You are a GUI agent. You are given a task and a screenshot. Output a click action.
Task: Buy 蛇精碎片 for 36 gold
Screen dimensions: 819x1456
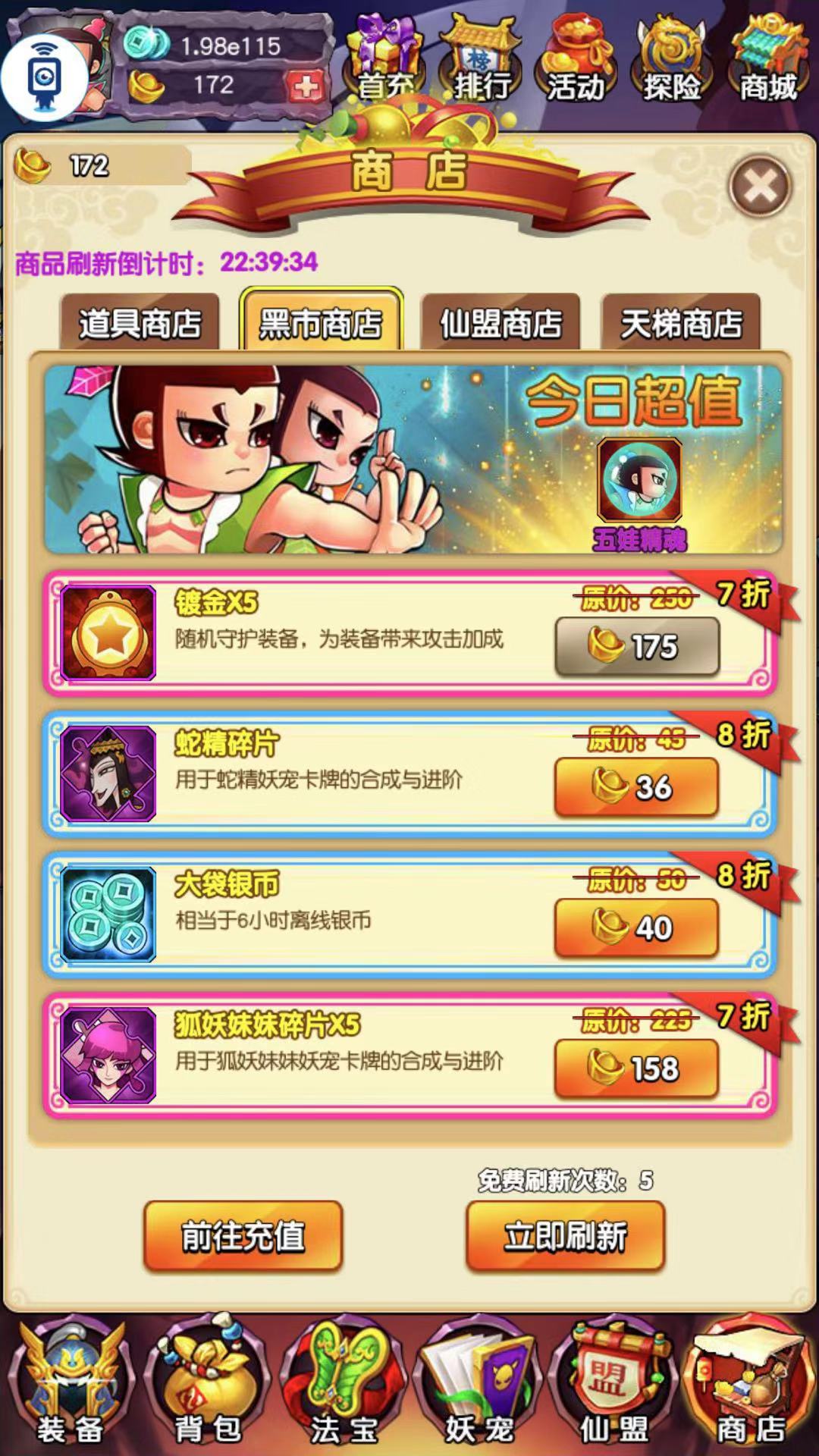(637, 787)
